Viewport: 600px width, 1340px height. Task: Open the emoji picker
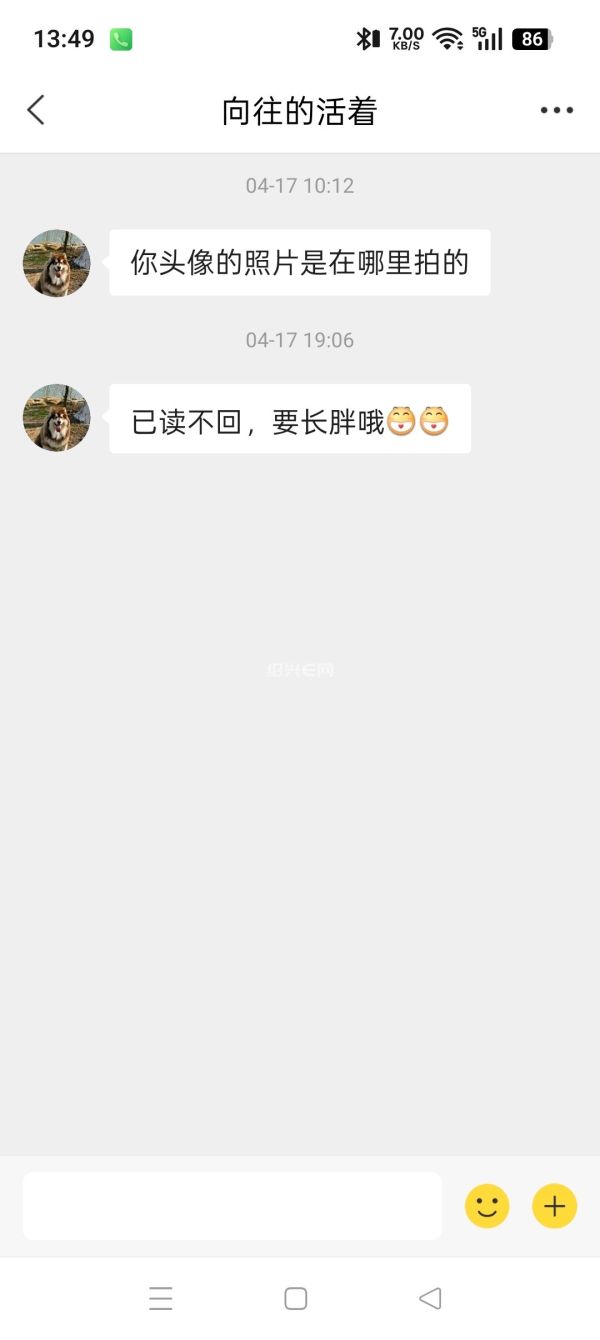click(487, 1207)
